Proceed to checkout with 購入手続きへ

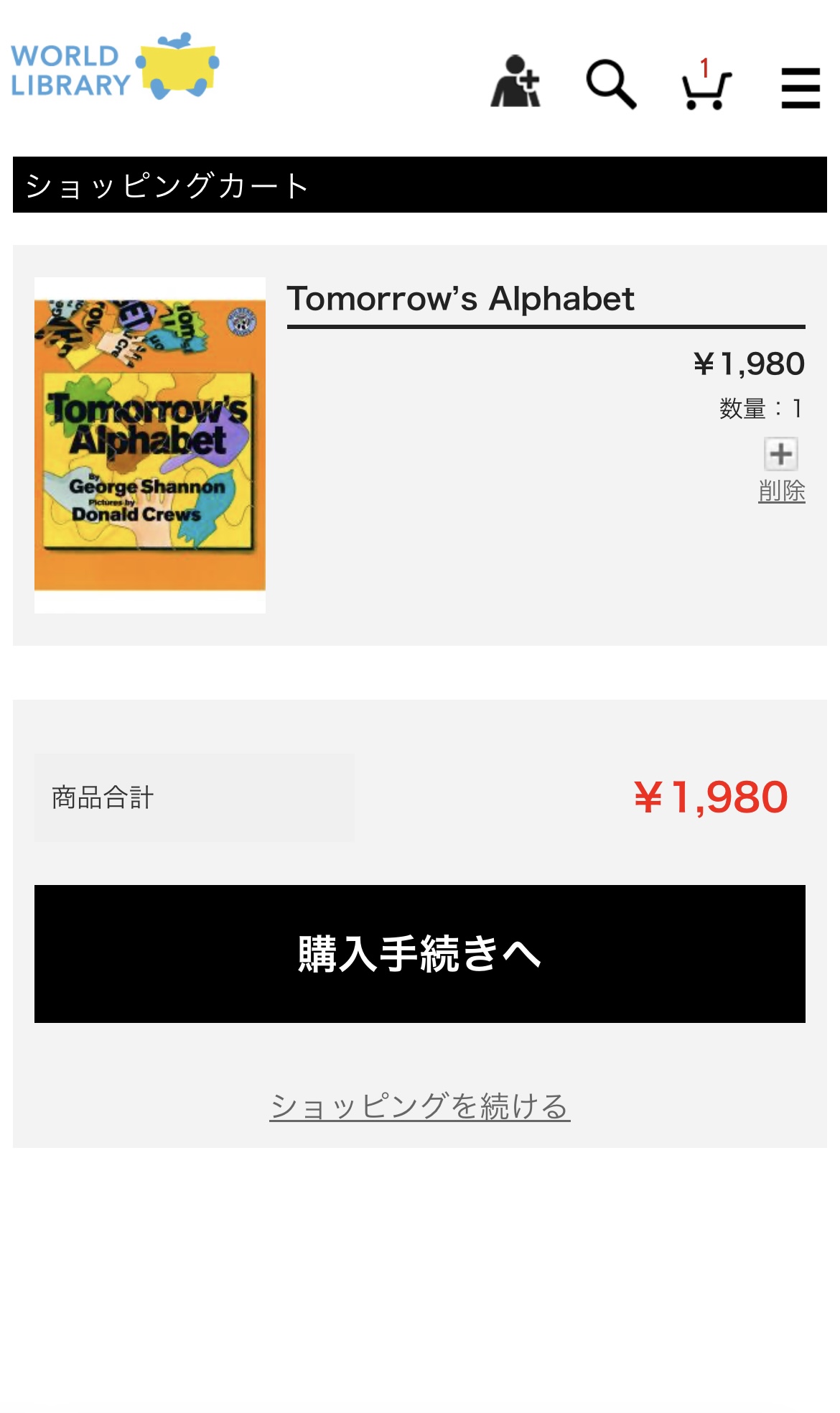point(420,953)
